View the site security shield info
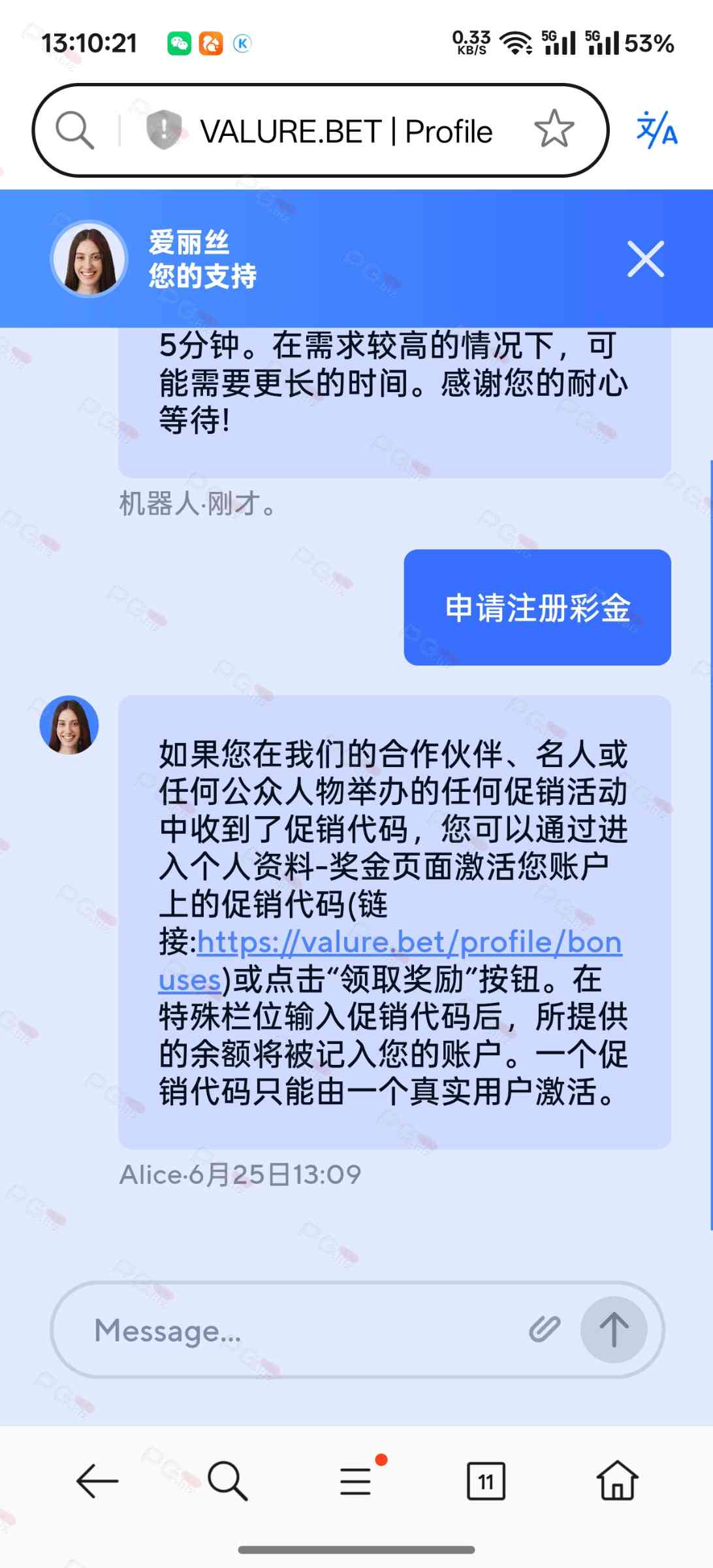The width and height of the screenshot is (713, 1568). (163, 129)
